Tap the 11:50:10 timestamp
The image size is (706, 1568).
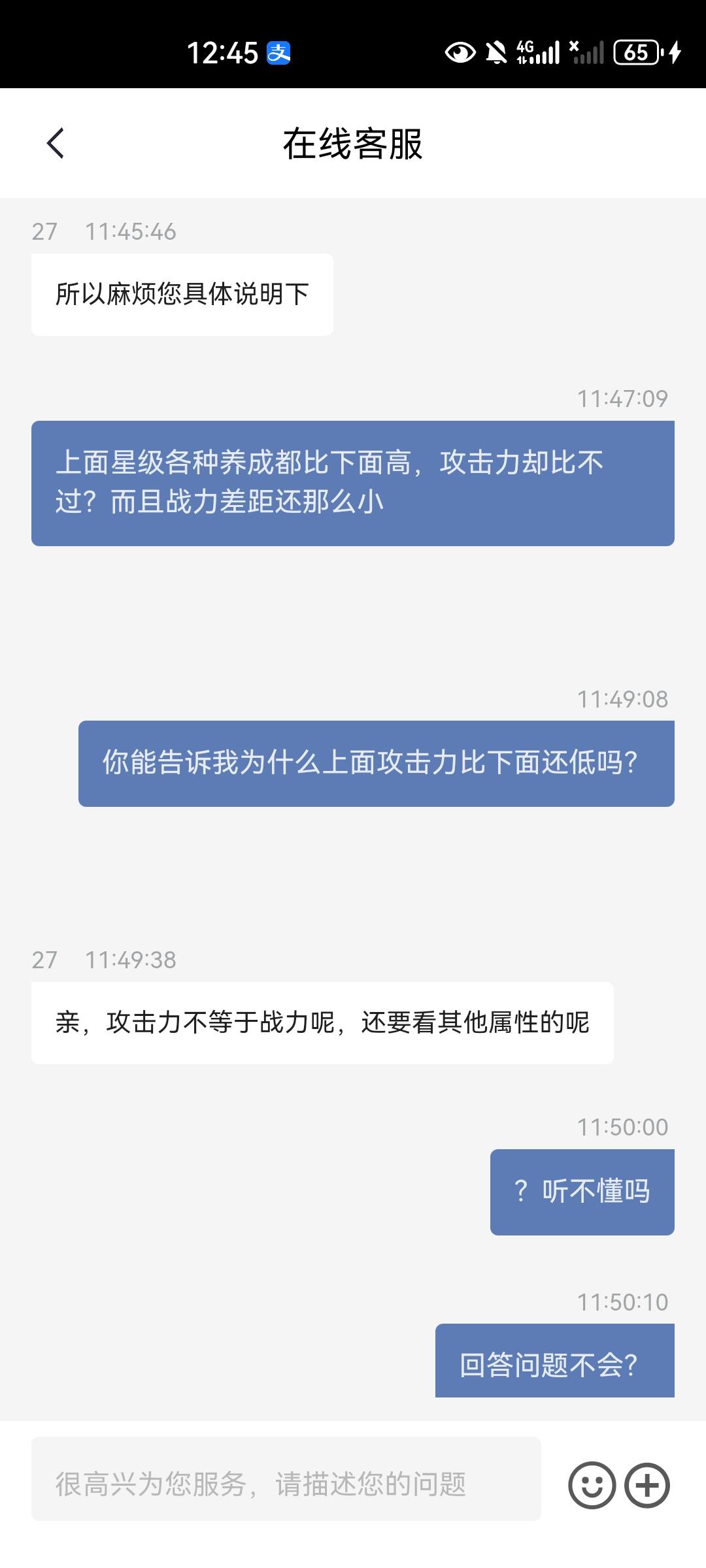pos(622,1300)
